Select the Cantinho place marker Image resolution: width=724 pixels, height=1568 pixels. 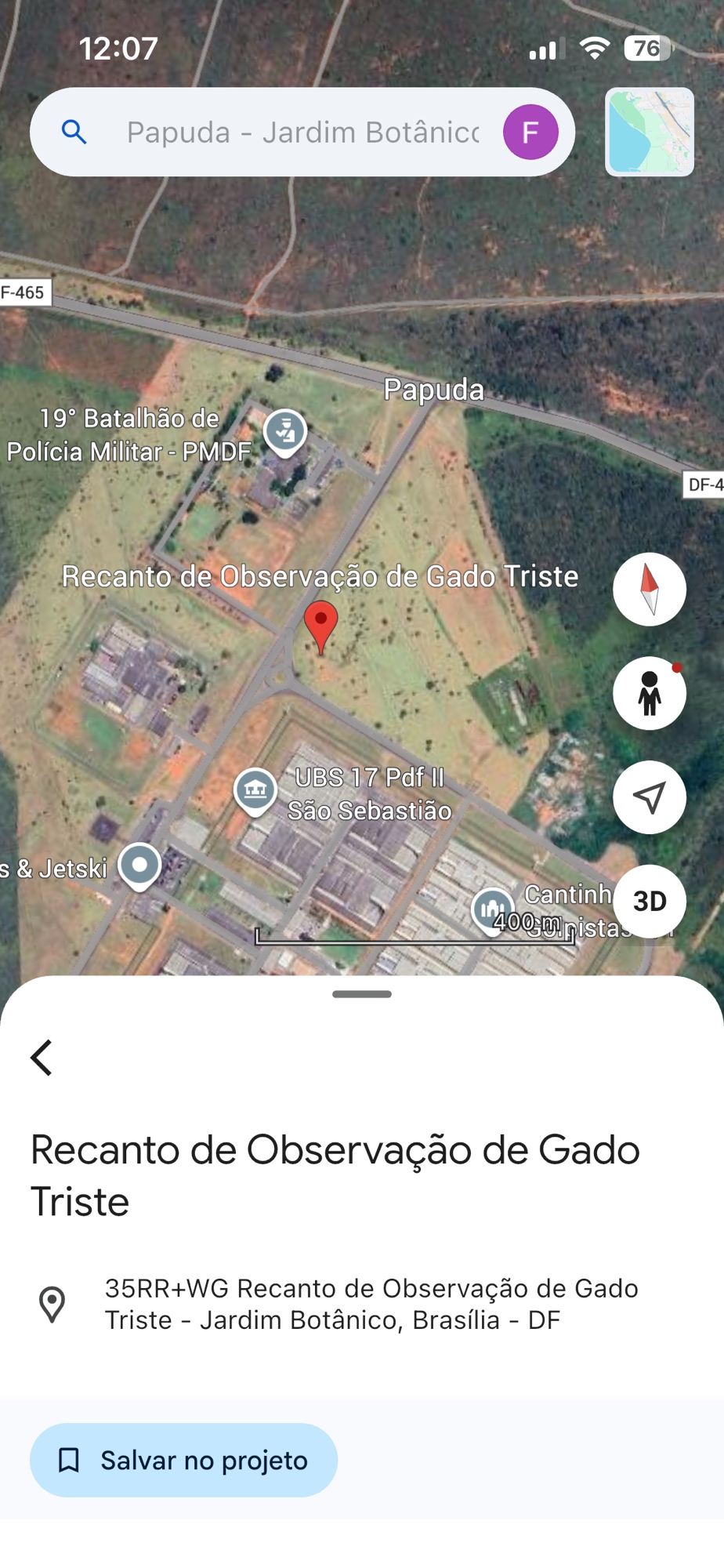coord(492,909)
